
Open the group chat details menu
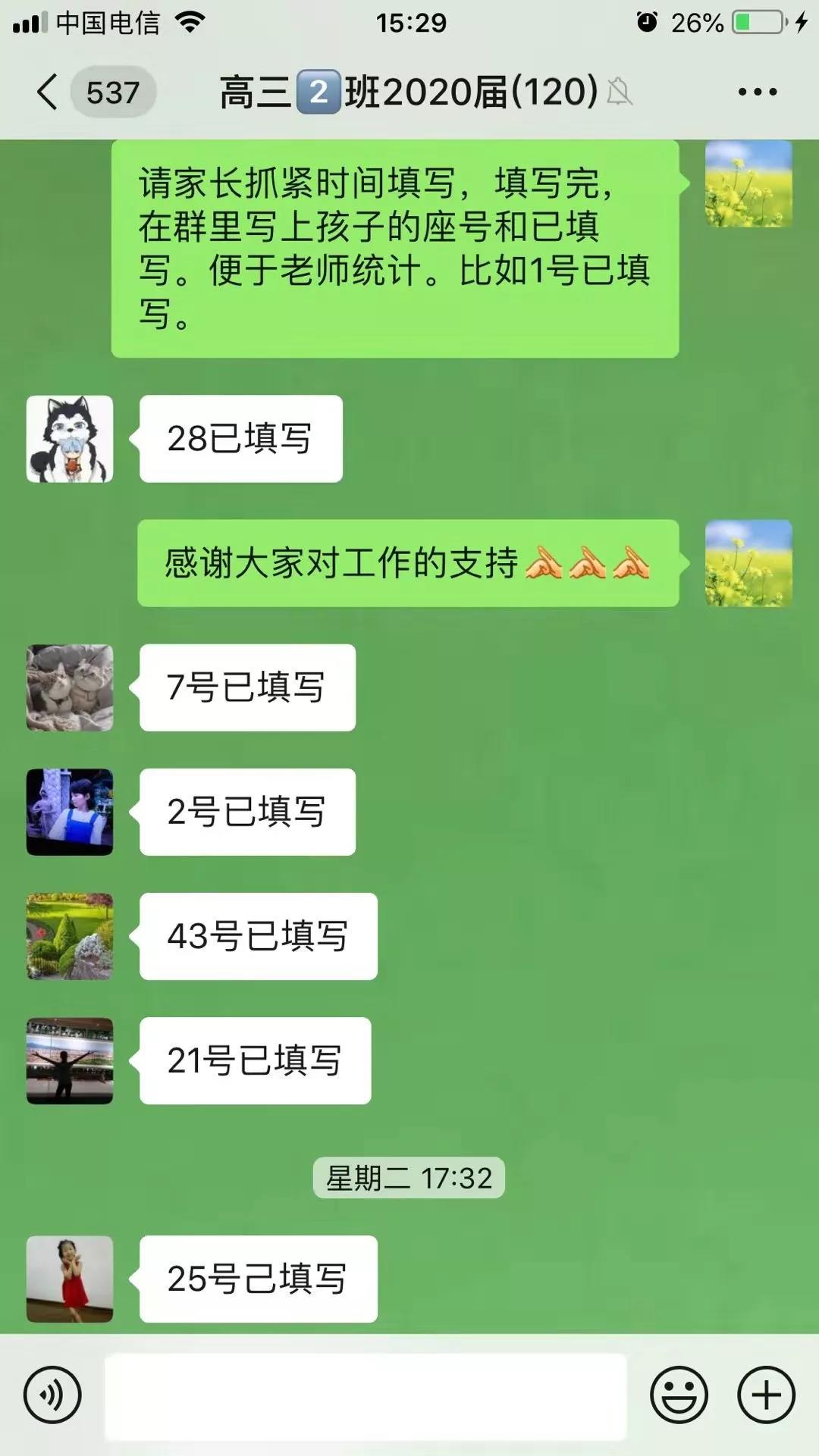pos(757,92)
